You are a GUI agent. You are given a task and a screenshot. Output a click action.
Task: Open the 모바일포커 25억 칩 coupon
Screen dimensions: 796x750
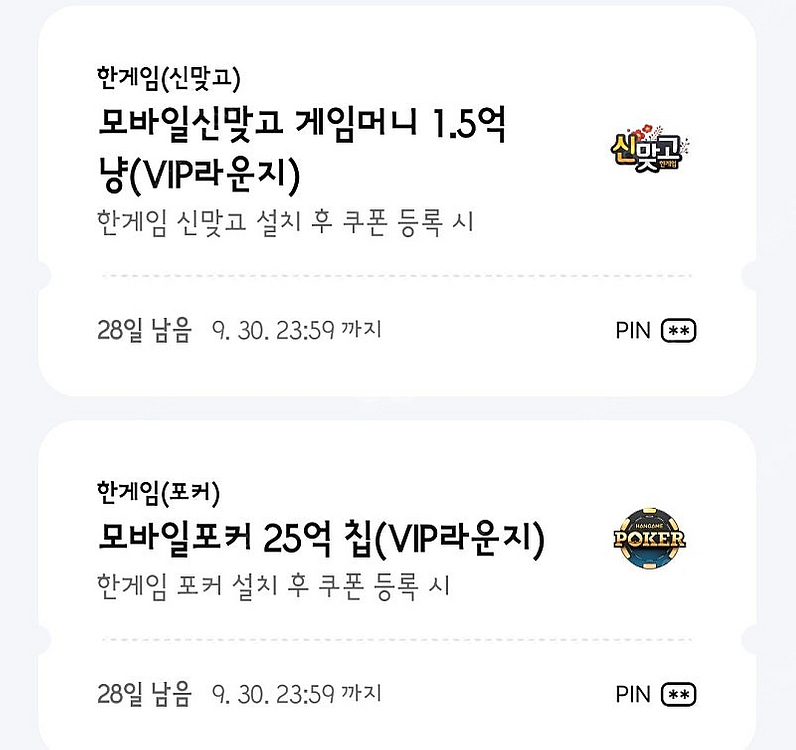[x=322, y=541]
